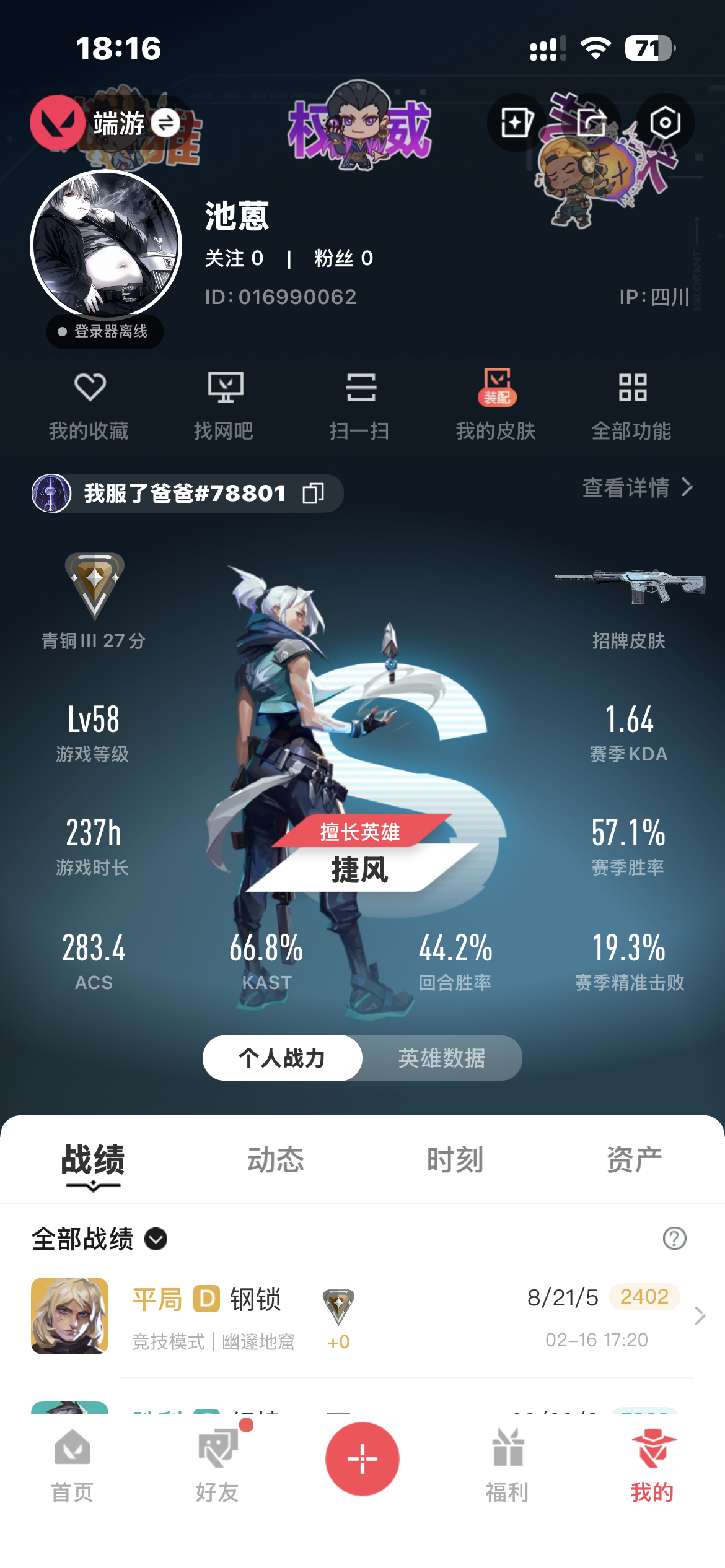Switch to the 资产 tab
This screenshot has height=1568, width=725.
pyautogui.click(x=634, y=1160)
